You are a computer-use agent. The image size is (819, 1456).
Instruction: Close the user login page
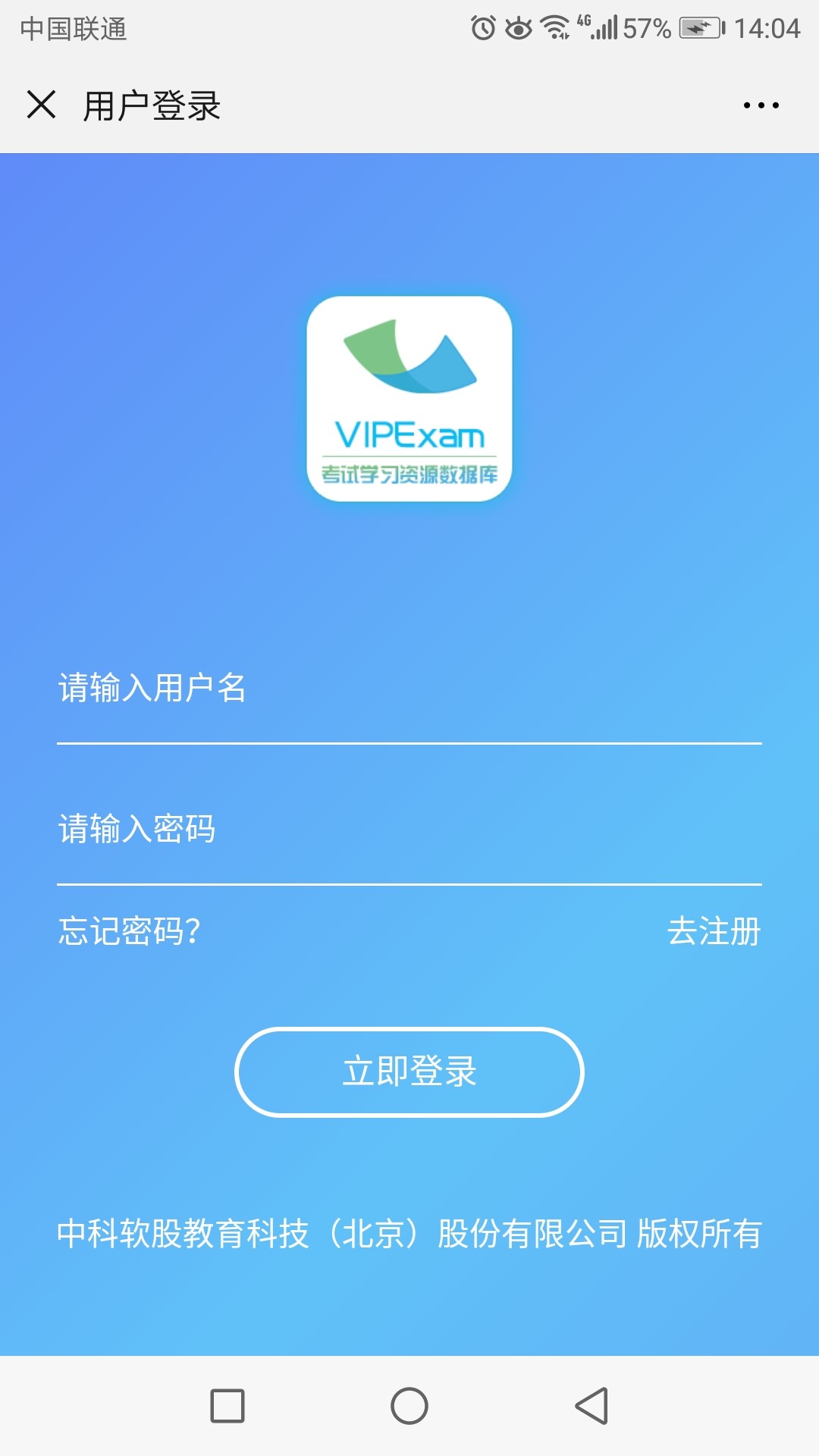pyautogui.click(x=42, y=105)
